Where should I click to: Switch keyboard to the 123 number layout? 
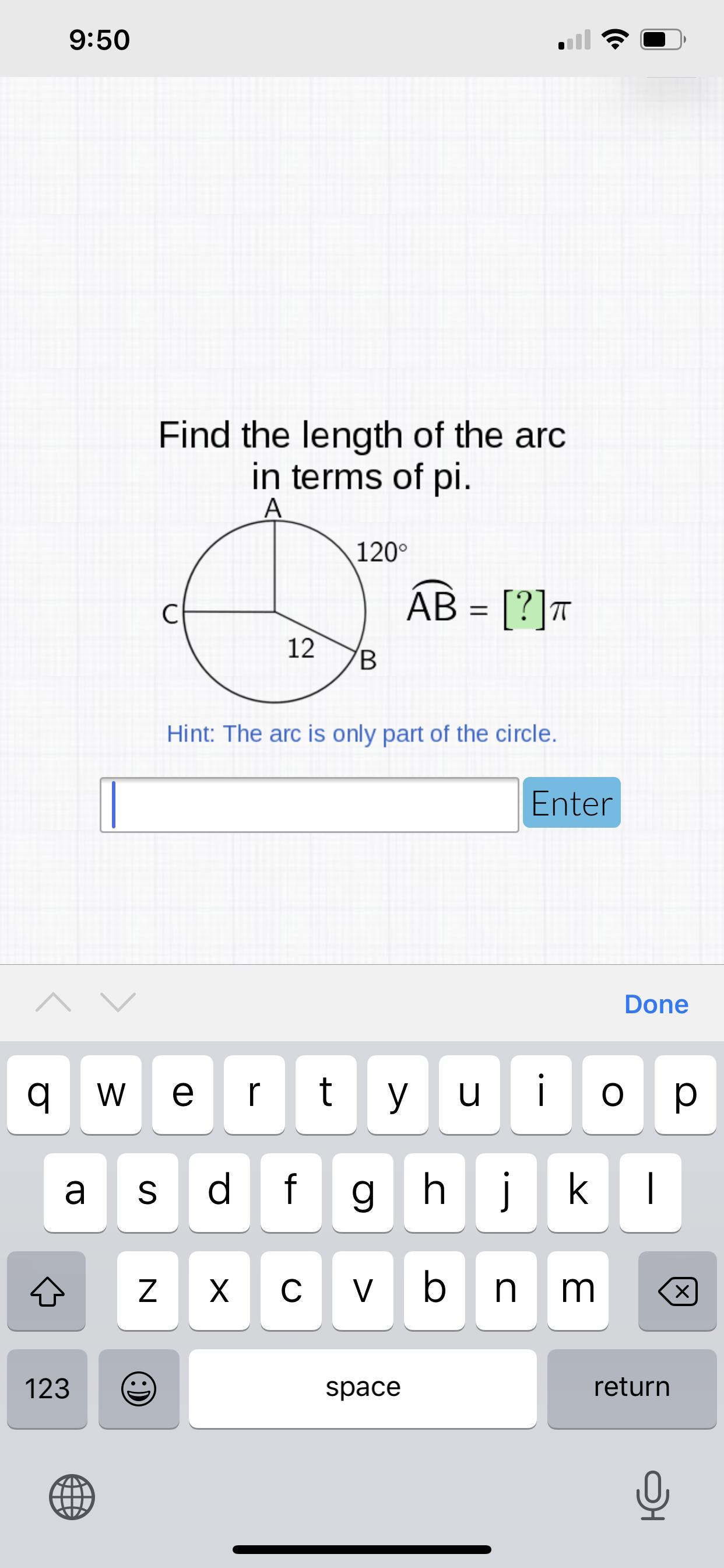point(47,1388)
